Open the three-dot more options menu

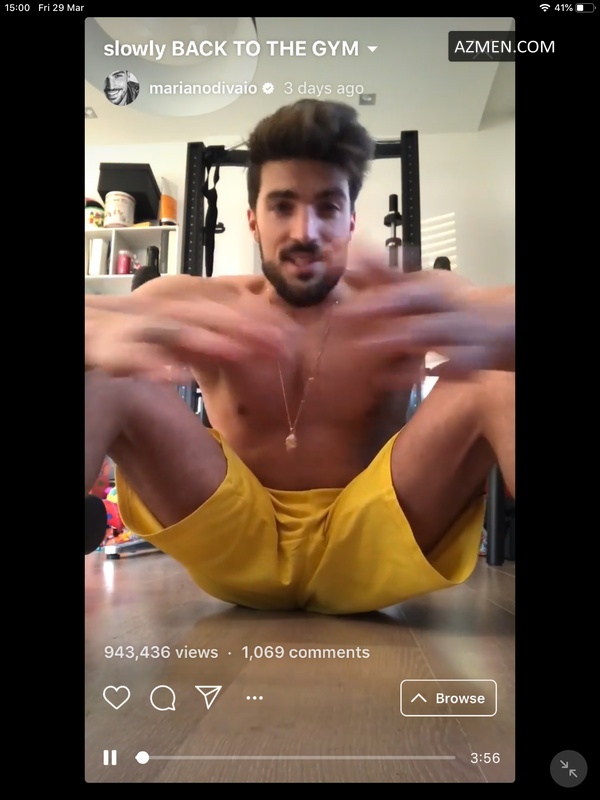(255, 698)
